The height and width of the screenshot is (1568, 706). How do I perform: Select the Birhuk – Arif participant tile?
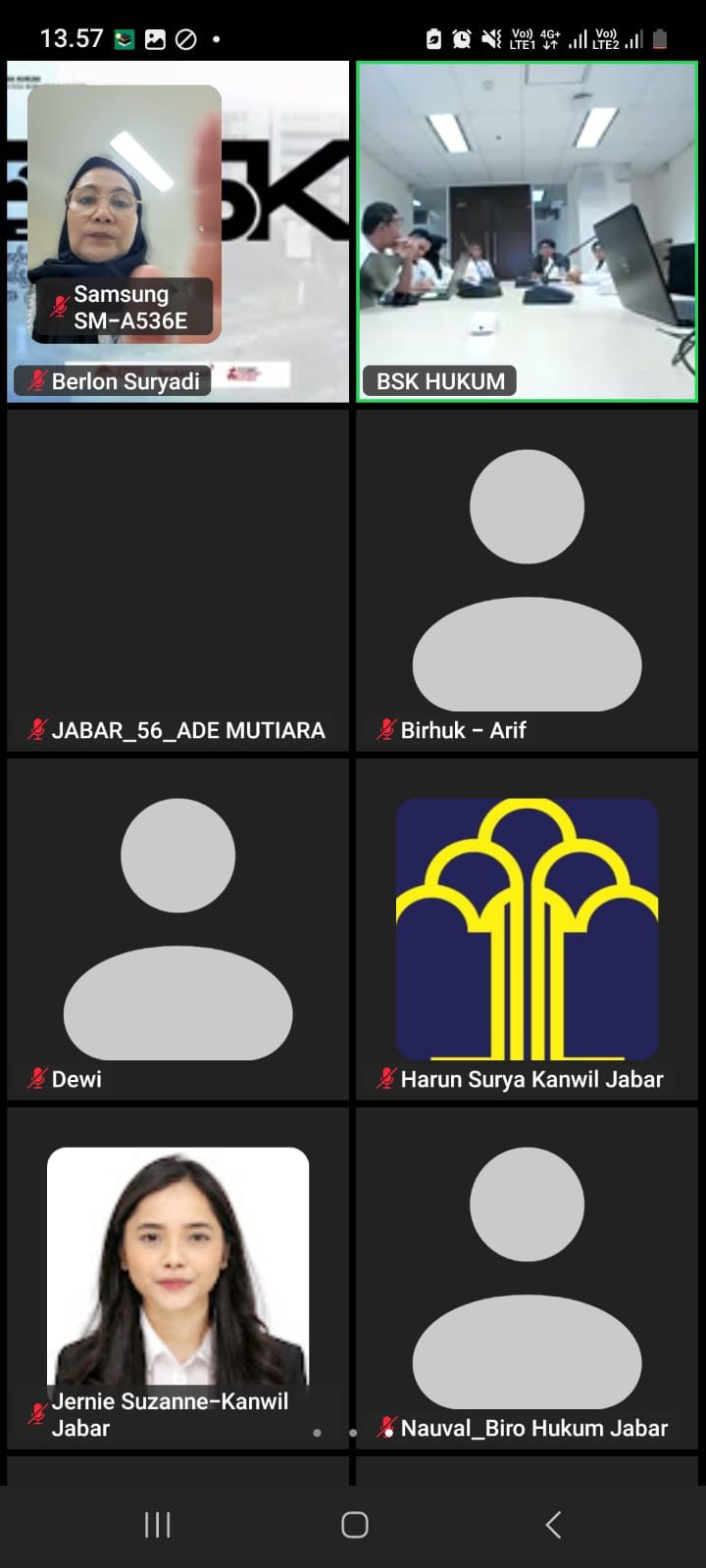click(527, 580)
